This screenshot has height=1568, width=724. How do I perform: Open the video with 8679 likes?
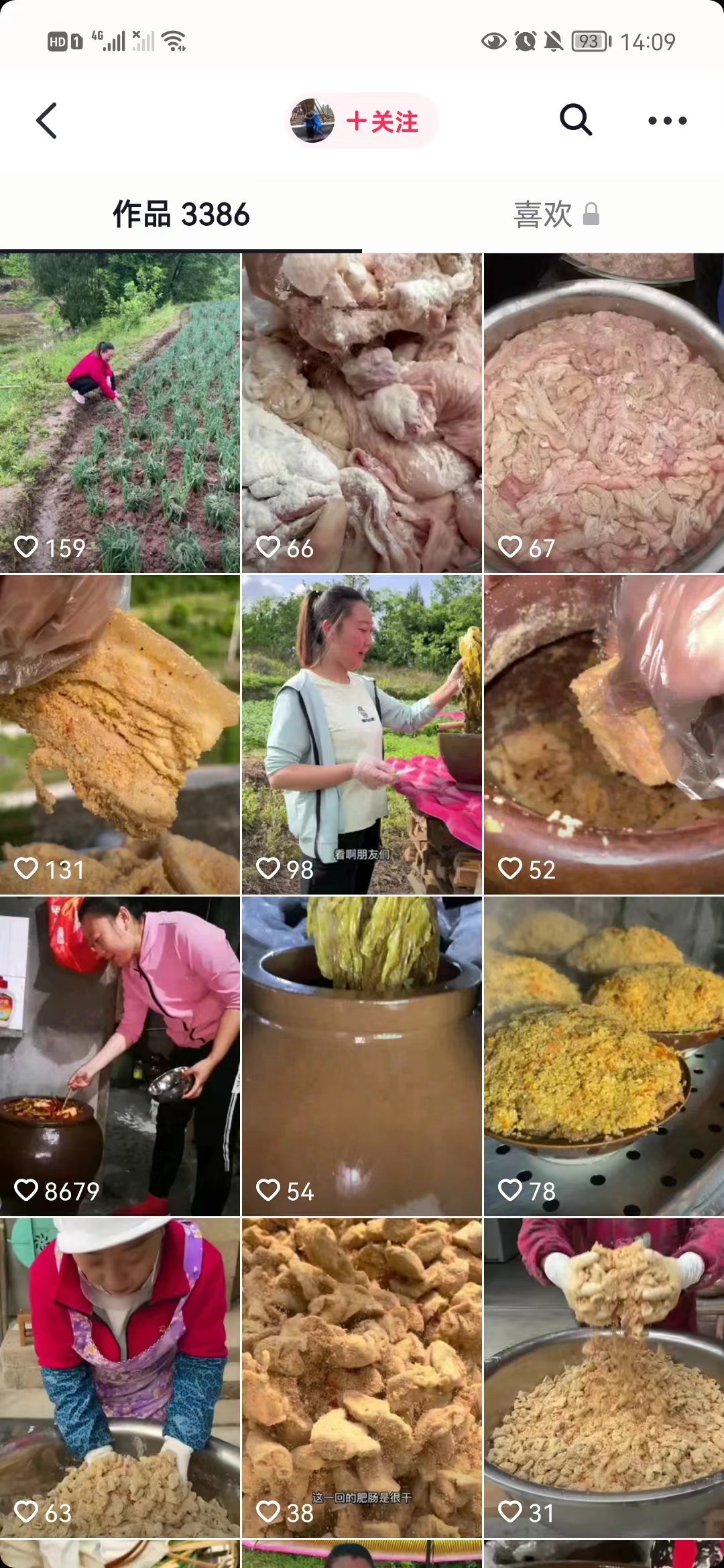[120, 1056]
